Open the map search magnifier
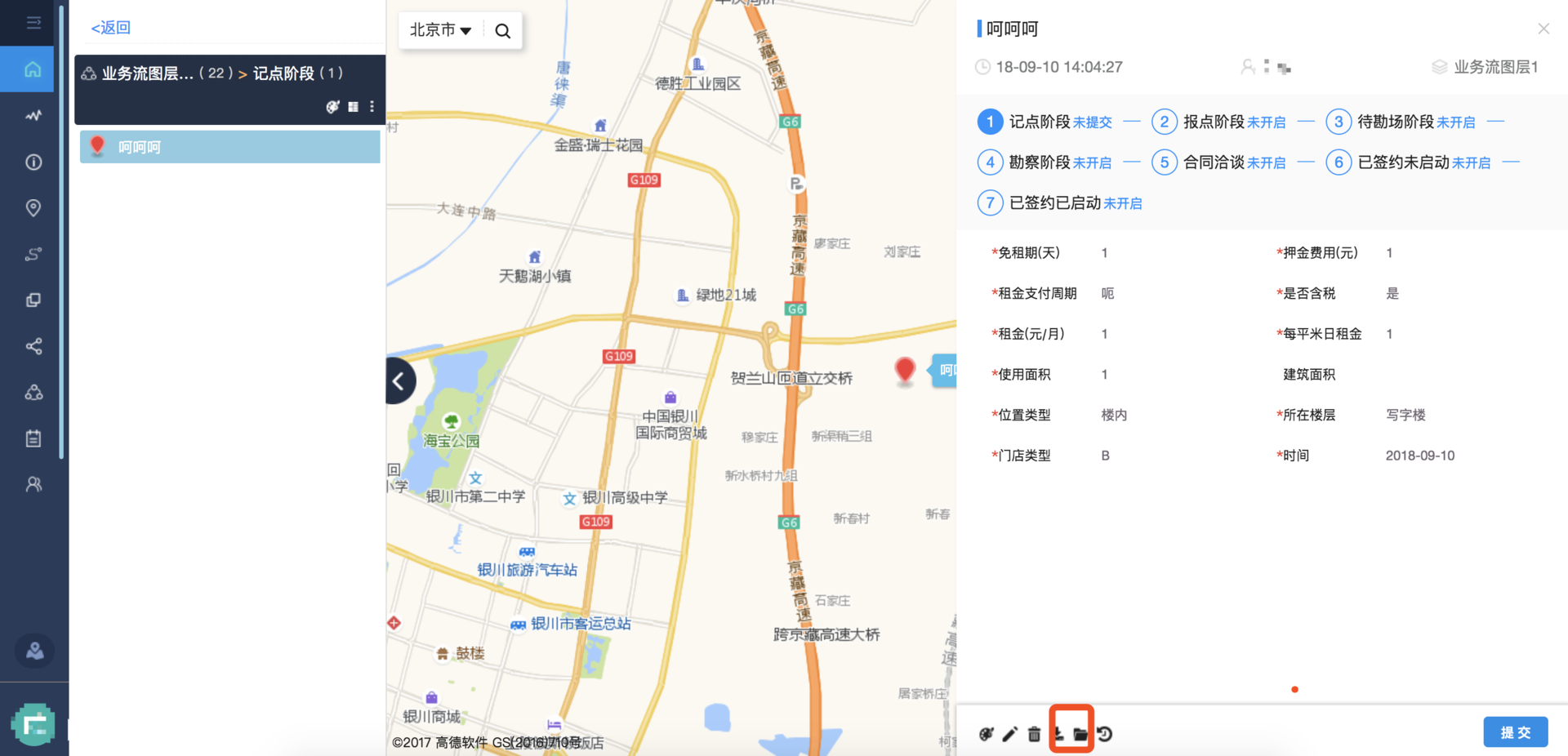The image size is (1568, 756). click(503, 31)
